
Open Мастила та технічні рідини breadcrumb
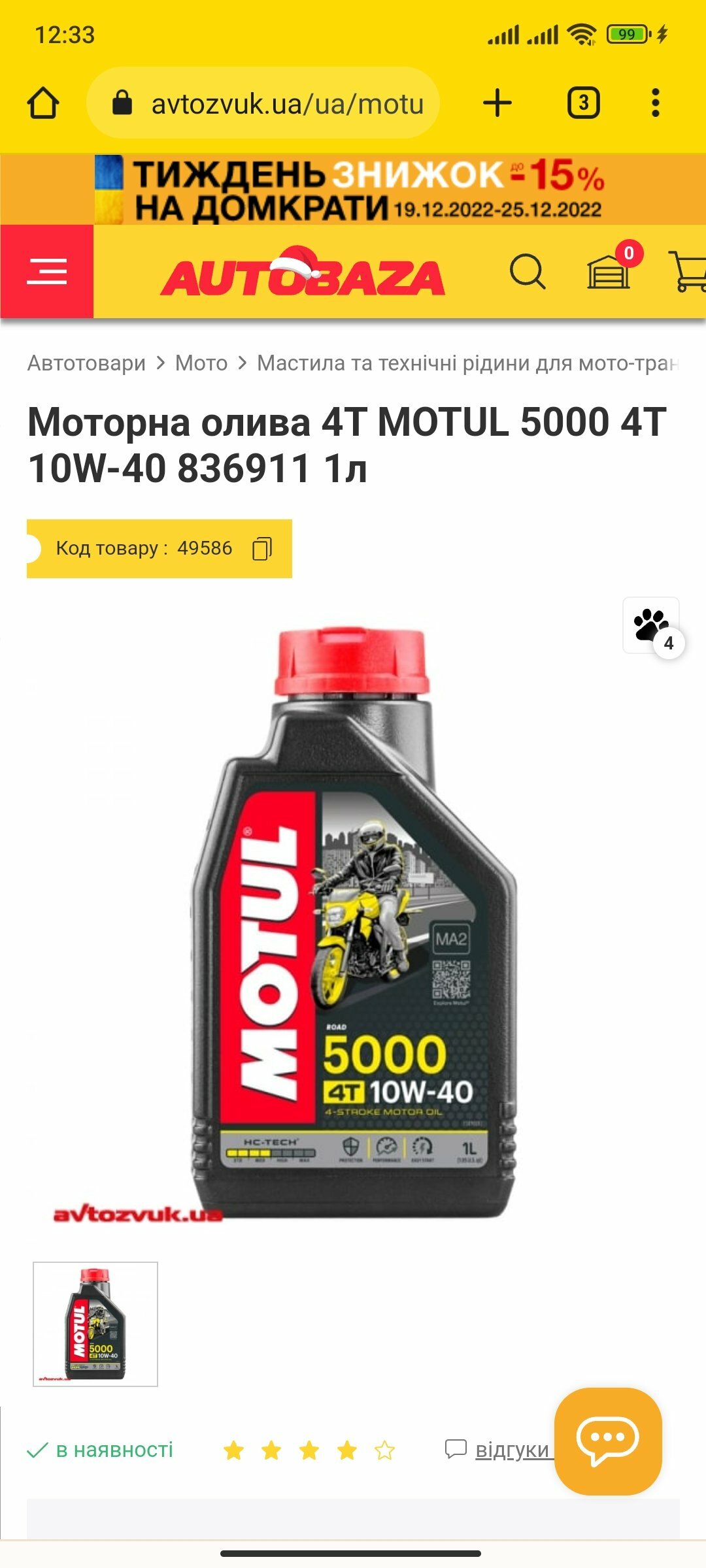point(468,363)
